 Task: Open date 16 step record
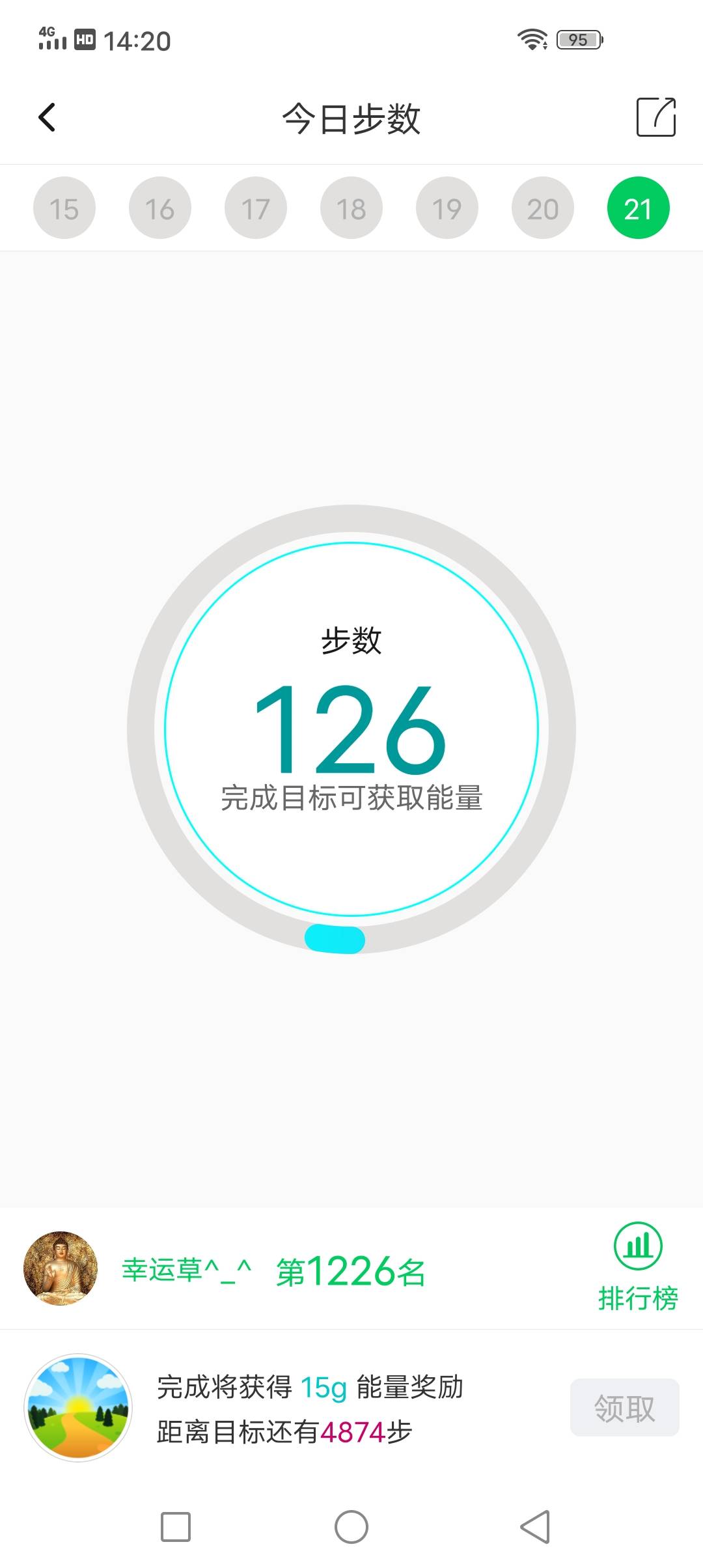pos(159,207)
